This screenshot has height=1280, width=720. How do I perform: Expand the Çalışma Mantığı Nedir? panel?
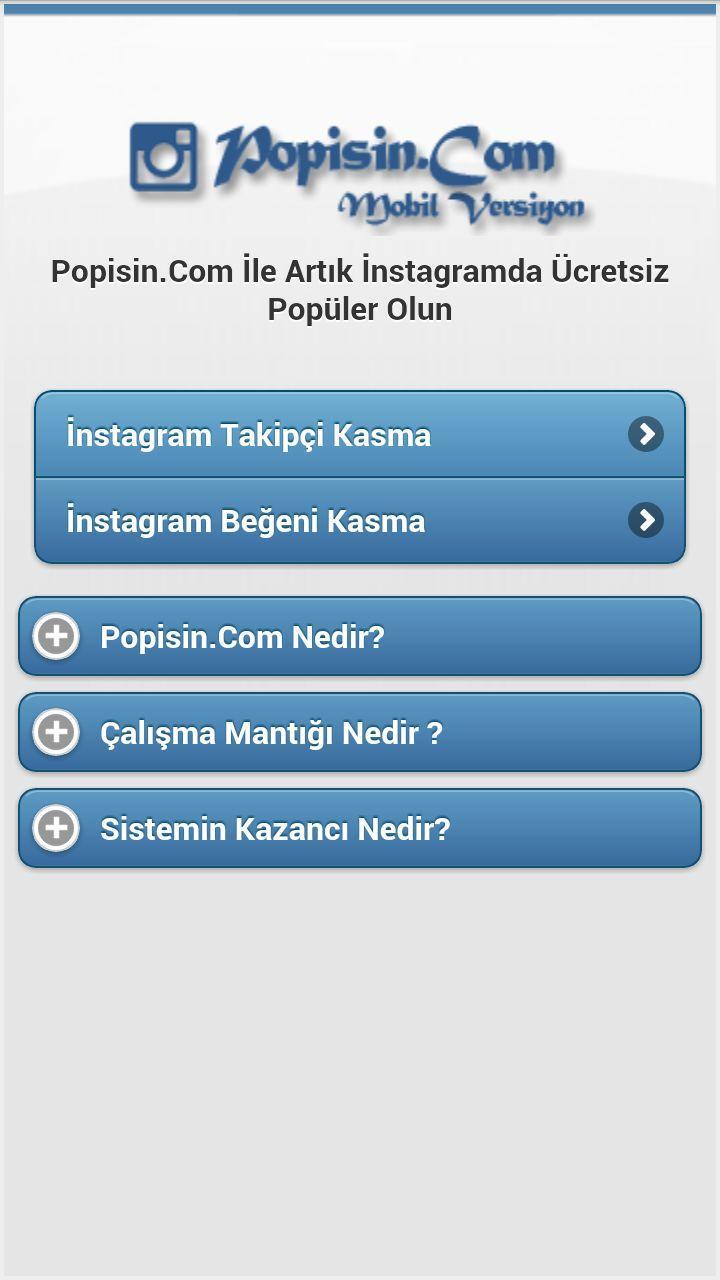[x=360, y=732]
